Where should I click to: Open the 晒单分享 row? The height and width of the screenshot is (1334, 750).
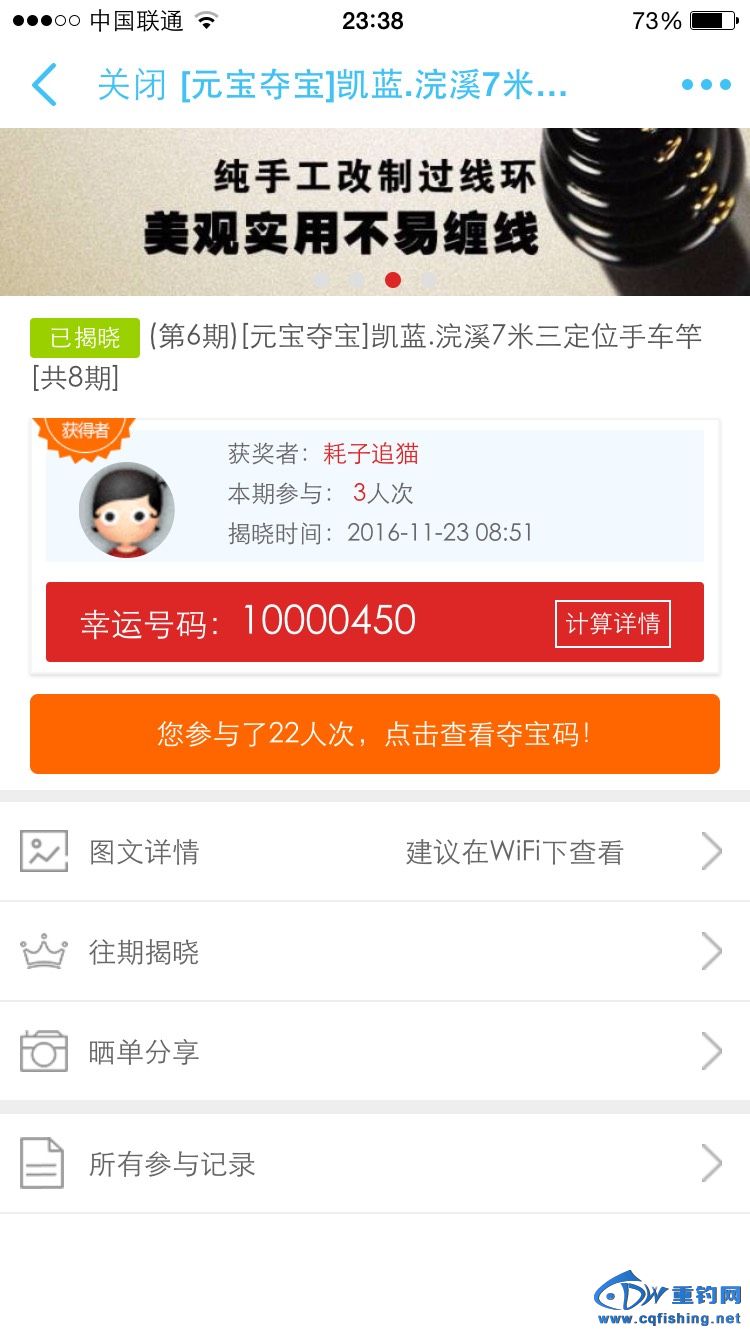[375, 1052]
